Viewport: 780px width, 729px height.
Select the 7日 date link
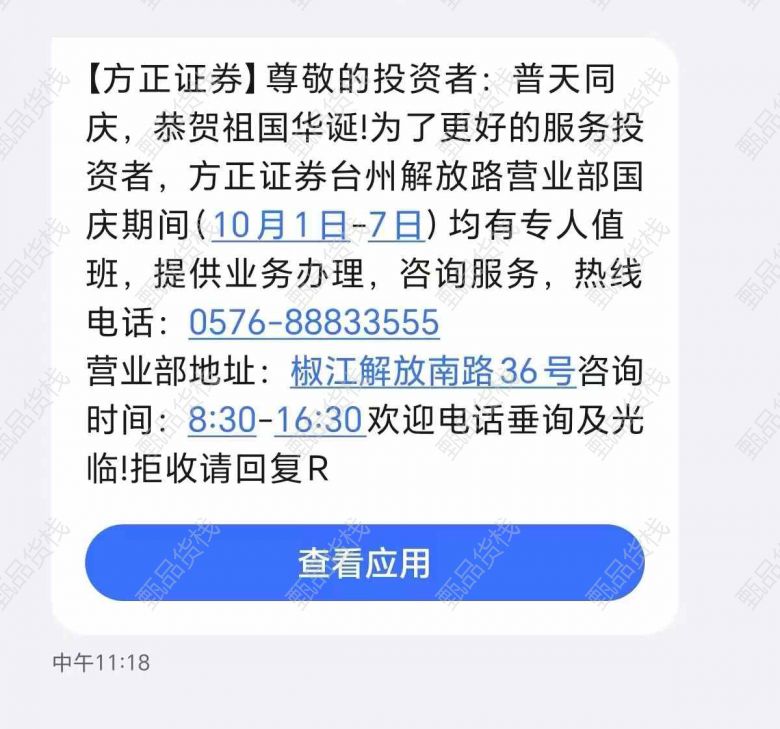click(x=395, y=225)
